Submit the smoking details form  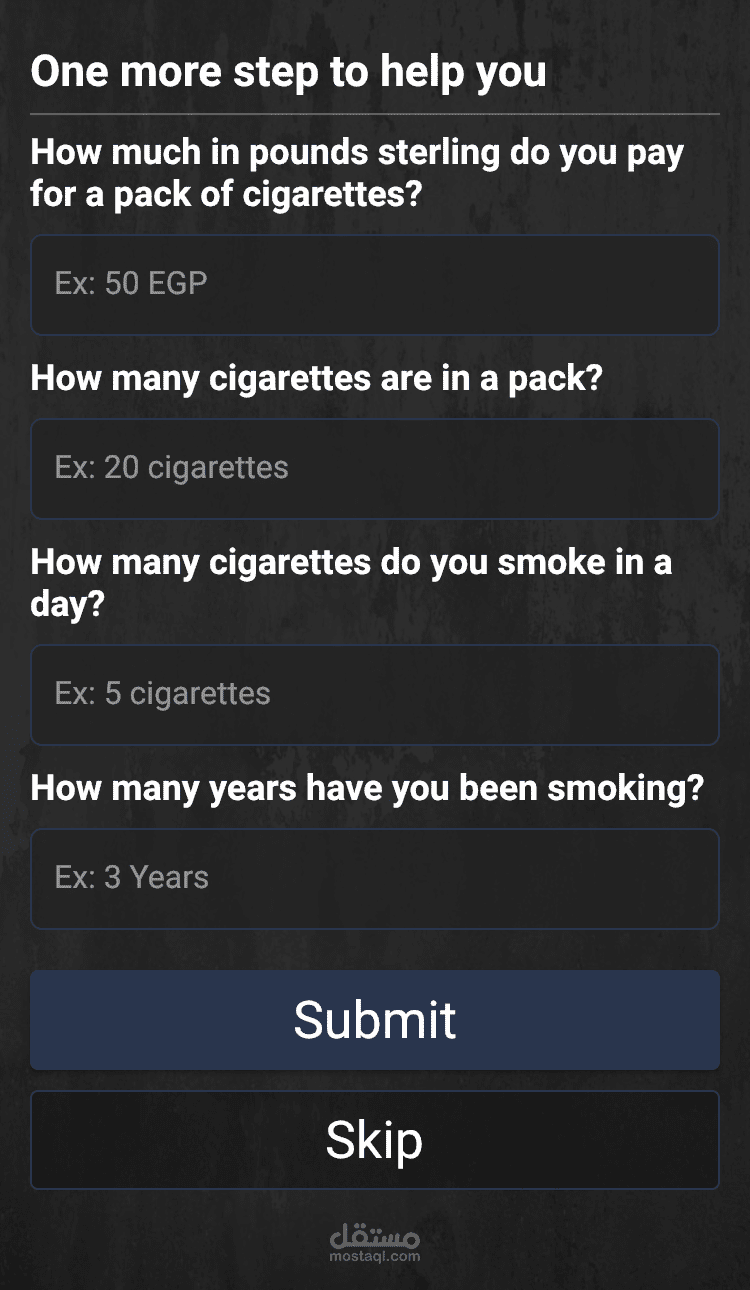[x=374, y=1019]
